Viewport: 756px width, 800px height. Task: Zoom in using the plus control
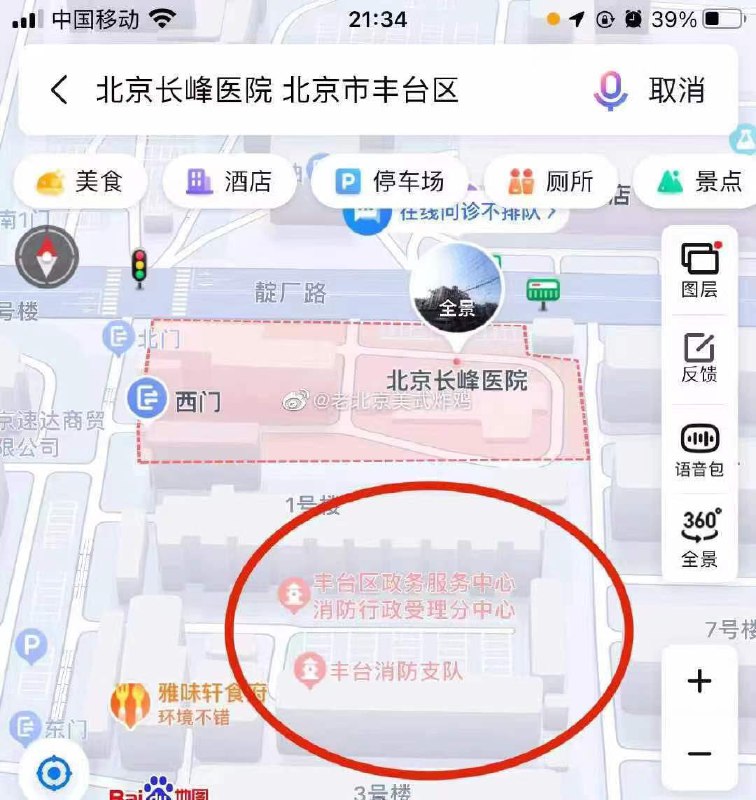pyautogui.click(x=698, y=680)
